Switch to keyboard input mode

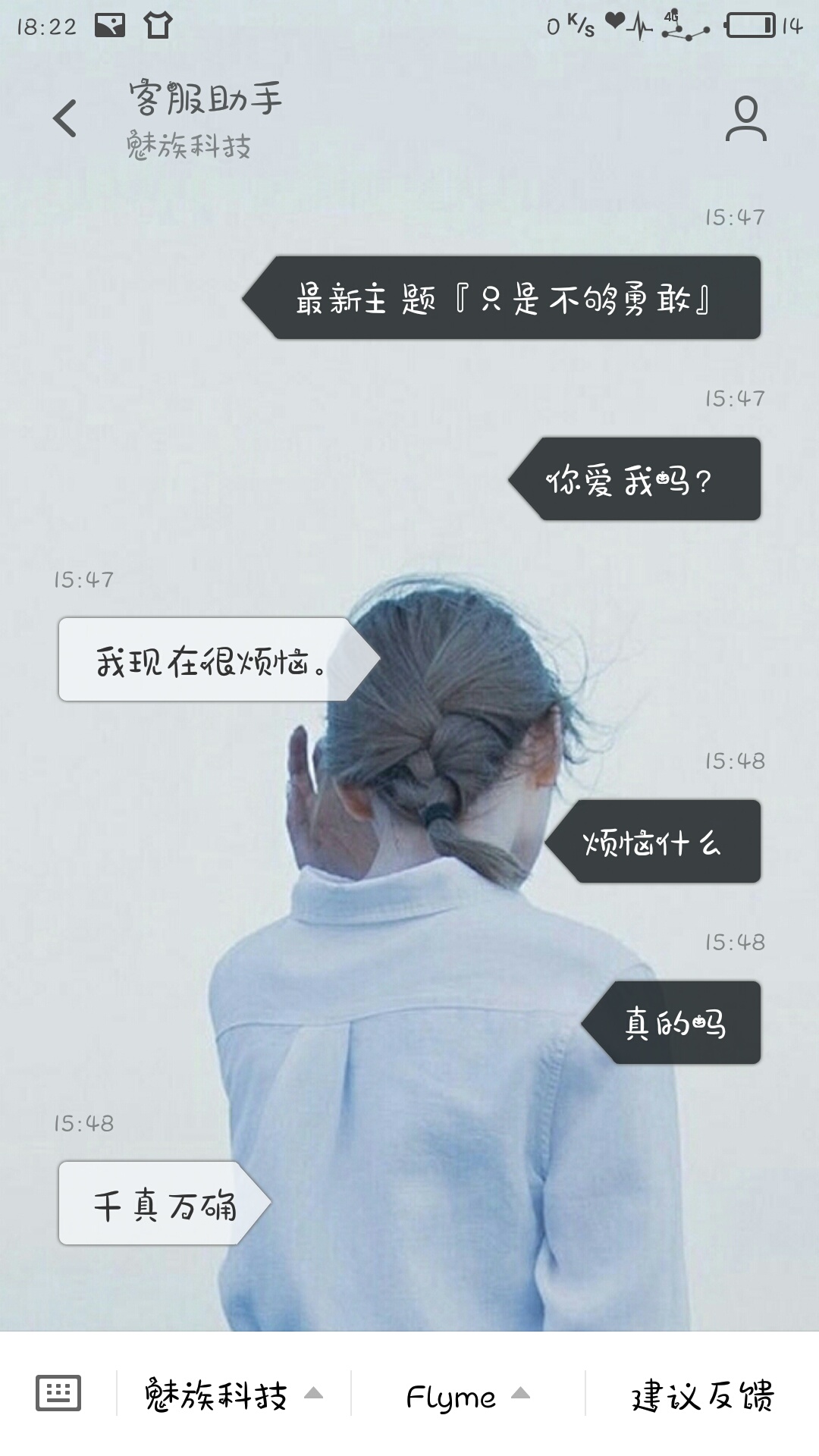pos(58,1393)
